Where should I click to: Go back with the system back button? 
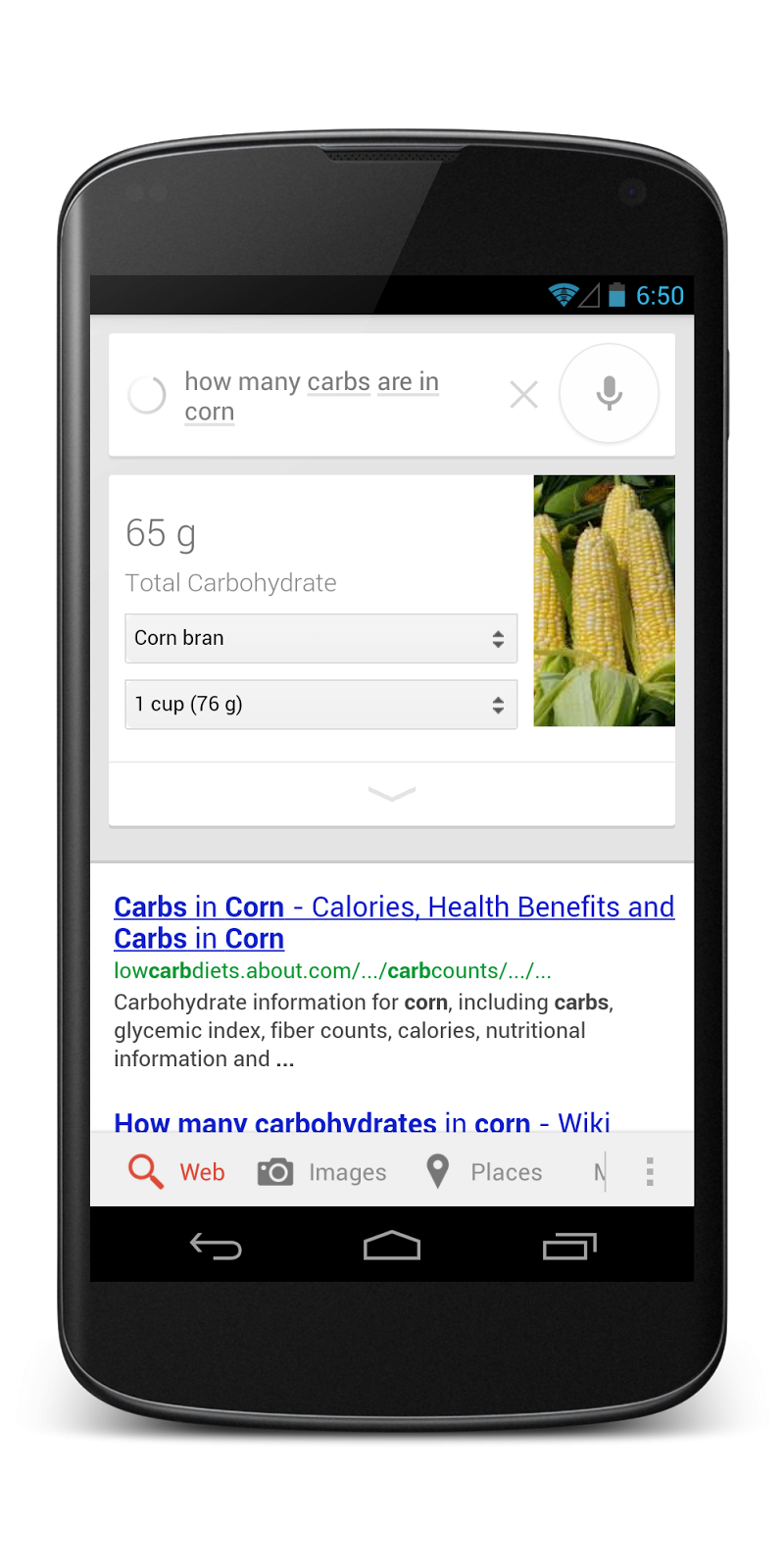click(x=216, y=1246)
